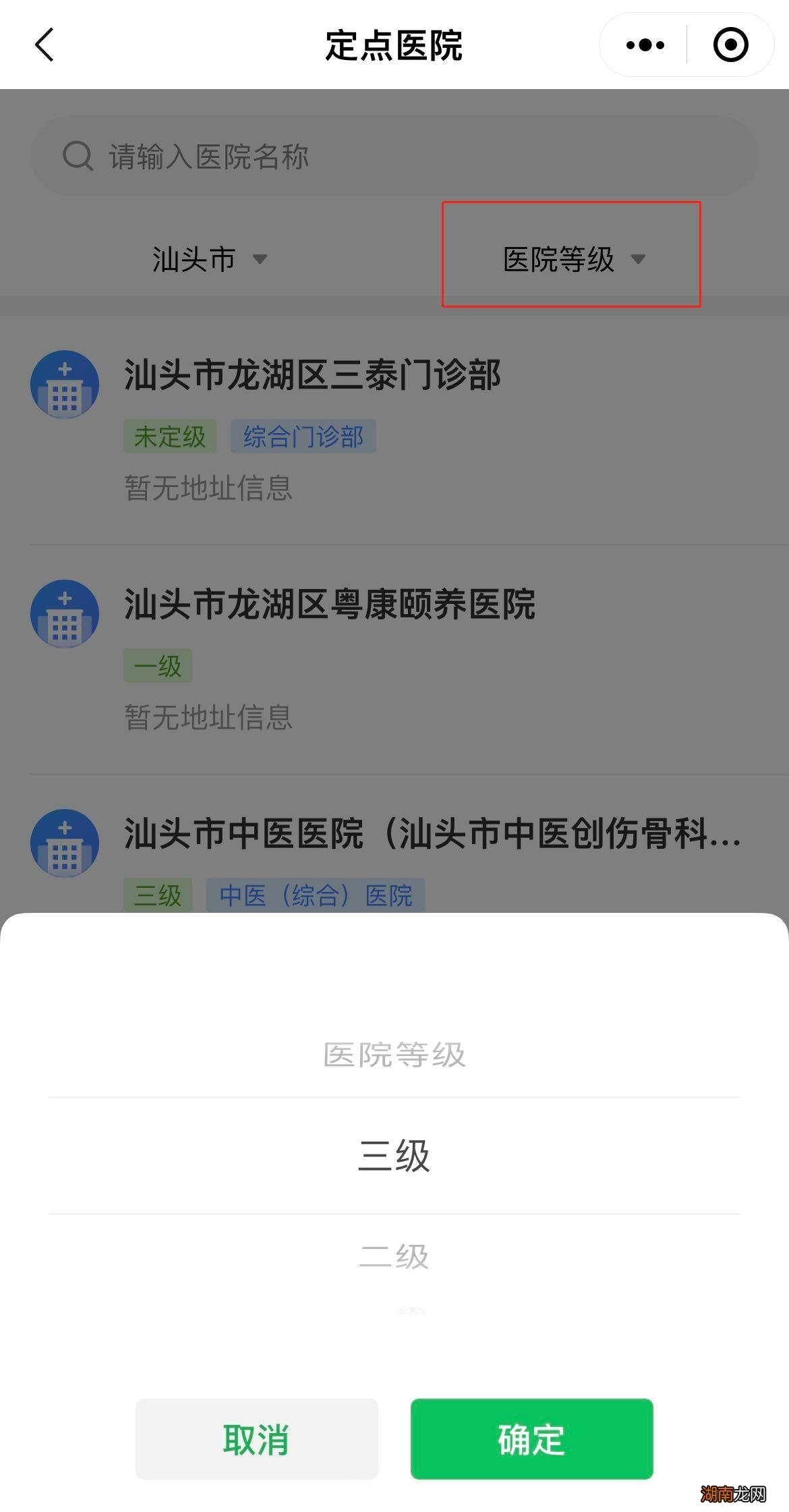Tap the hospital icon beside 汕头市中医医院
This screenshot has width=789, height=1512.
click(x=65, y=843)
